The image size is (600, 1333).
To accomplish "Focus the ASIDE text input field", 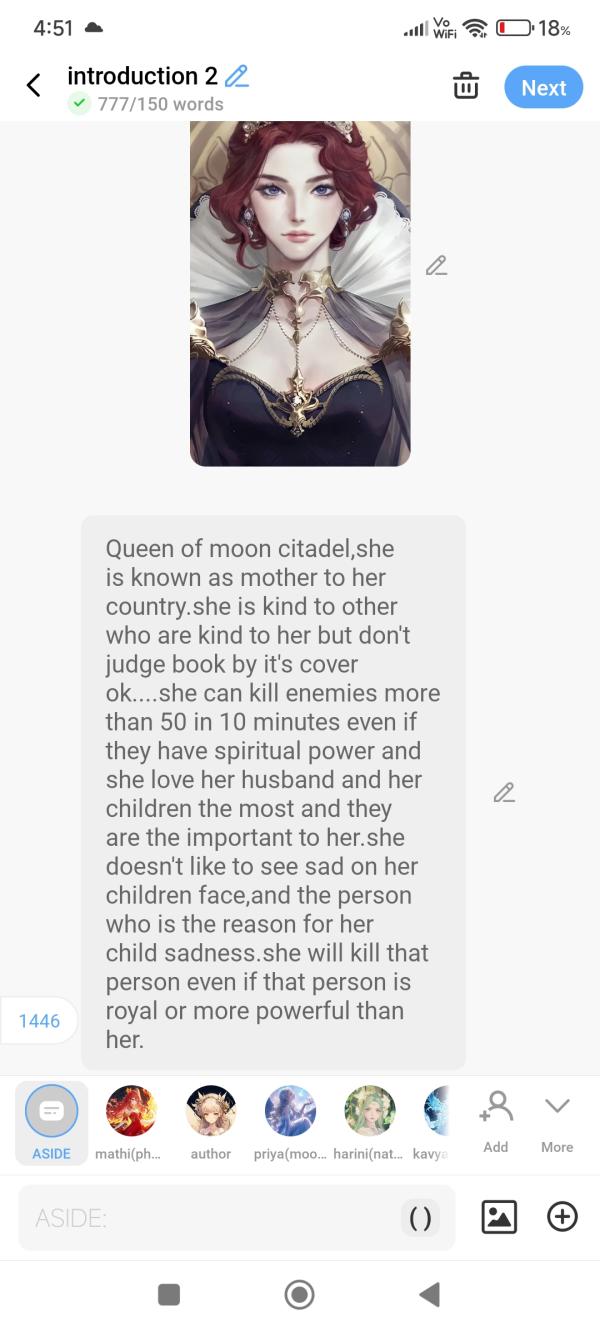I will [210, 1218].
